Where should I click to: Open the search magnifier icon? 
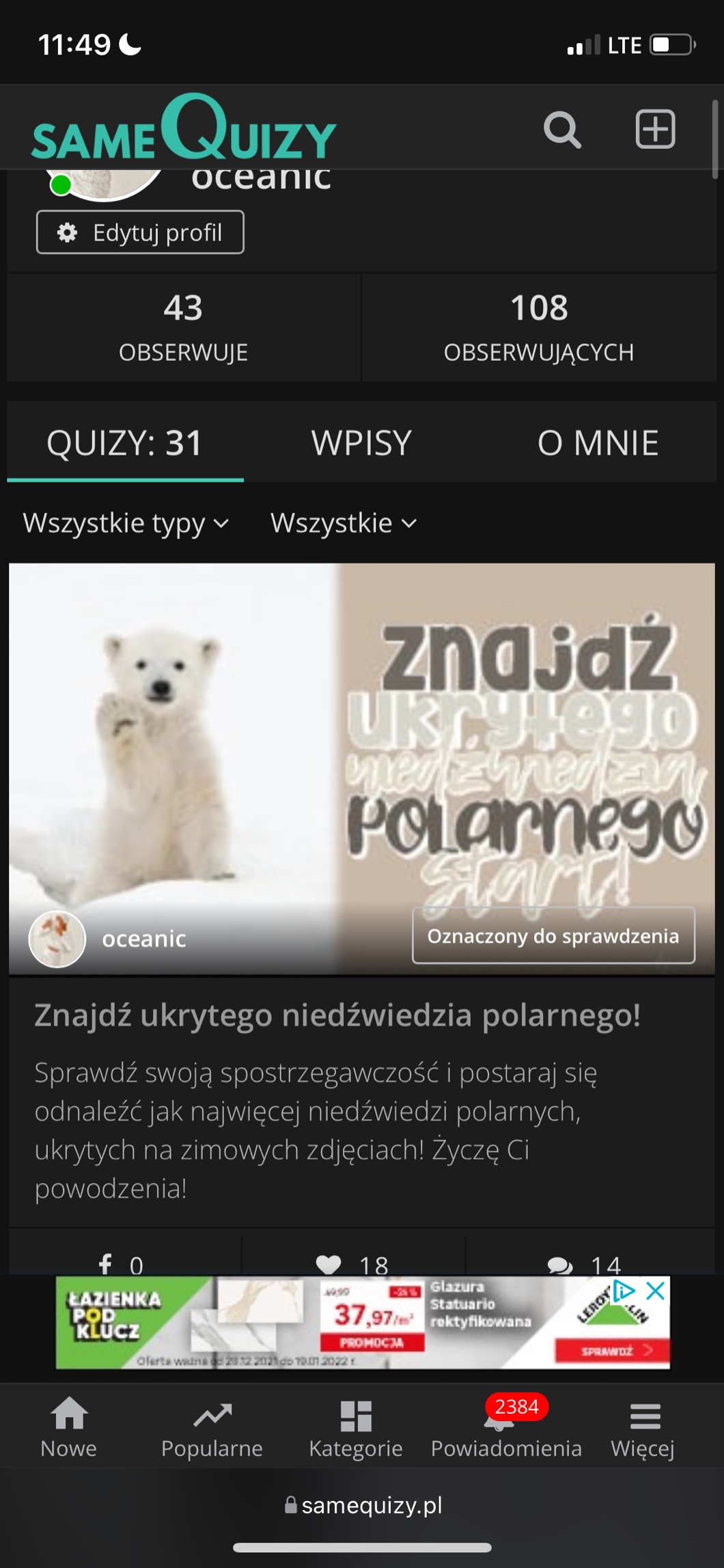click(x=562, y=129)
